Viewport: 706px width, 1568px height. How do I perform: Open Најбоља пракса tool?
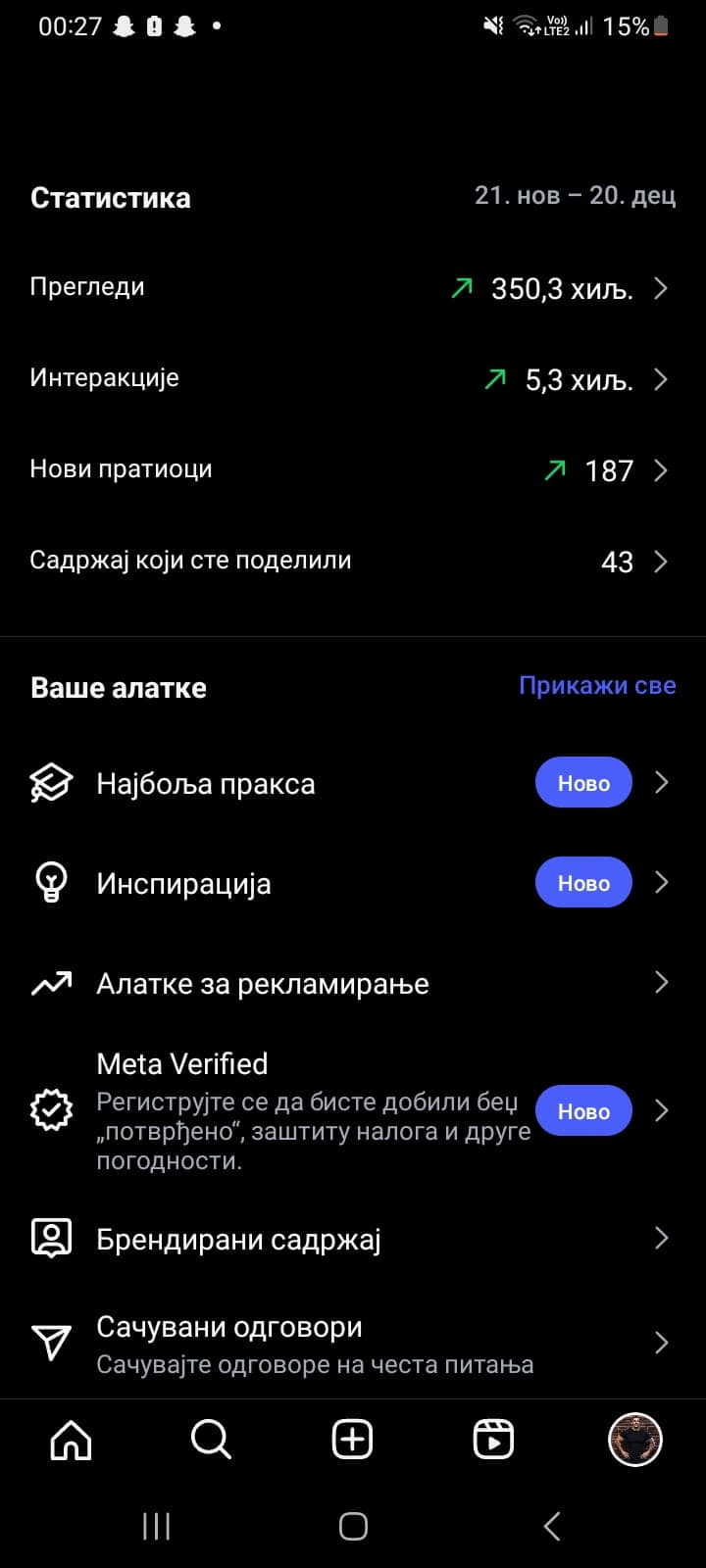click(x=353, y=783)
